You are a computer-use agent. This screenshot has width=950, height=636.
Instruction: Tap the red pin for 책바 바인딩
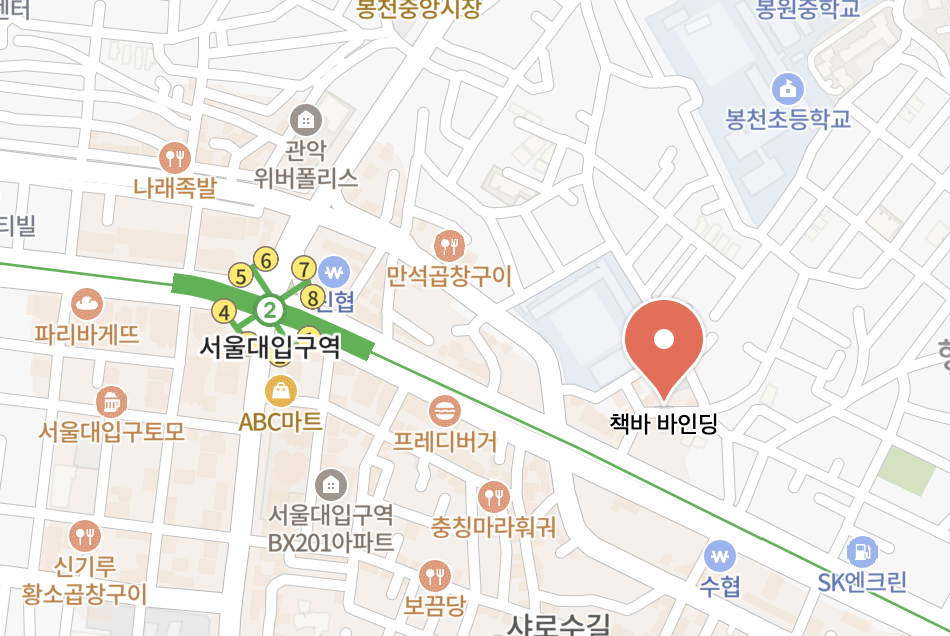click(664, 341)
